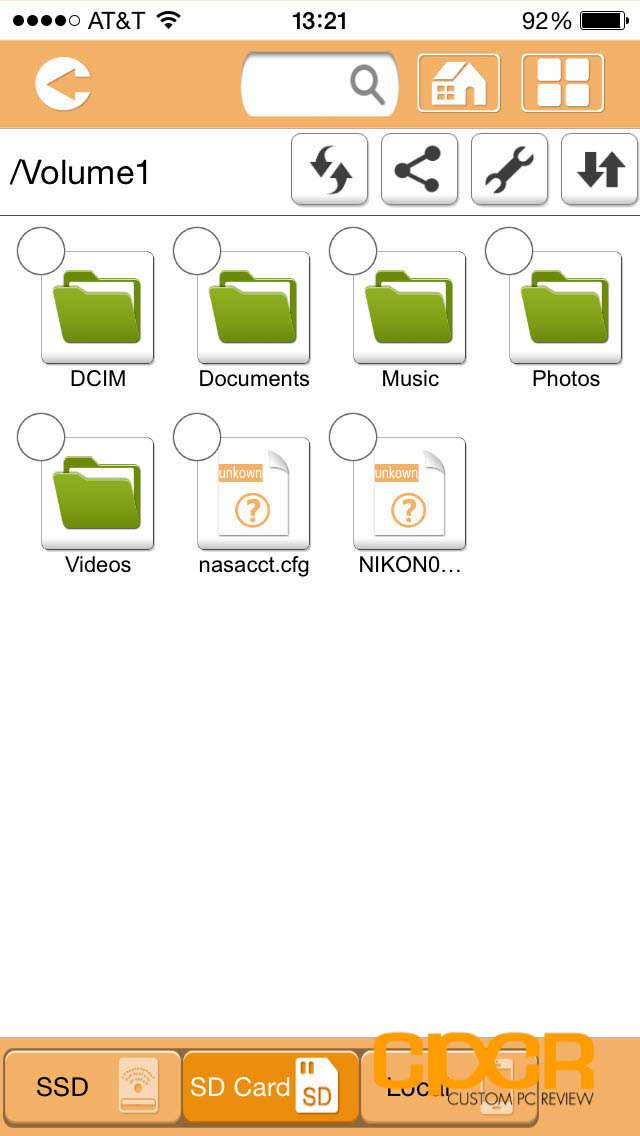Tap the up-down transfer arrows
This screenshot has width=640, height=1136.
(x=599, y=169)
